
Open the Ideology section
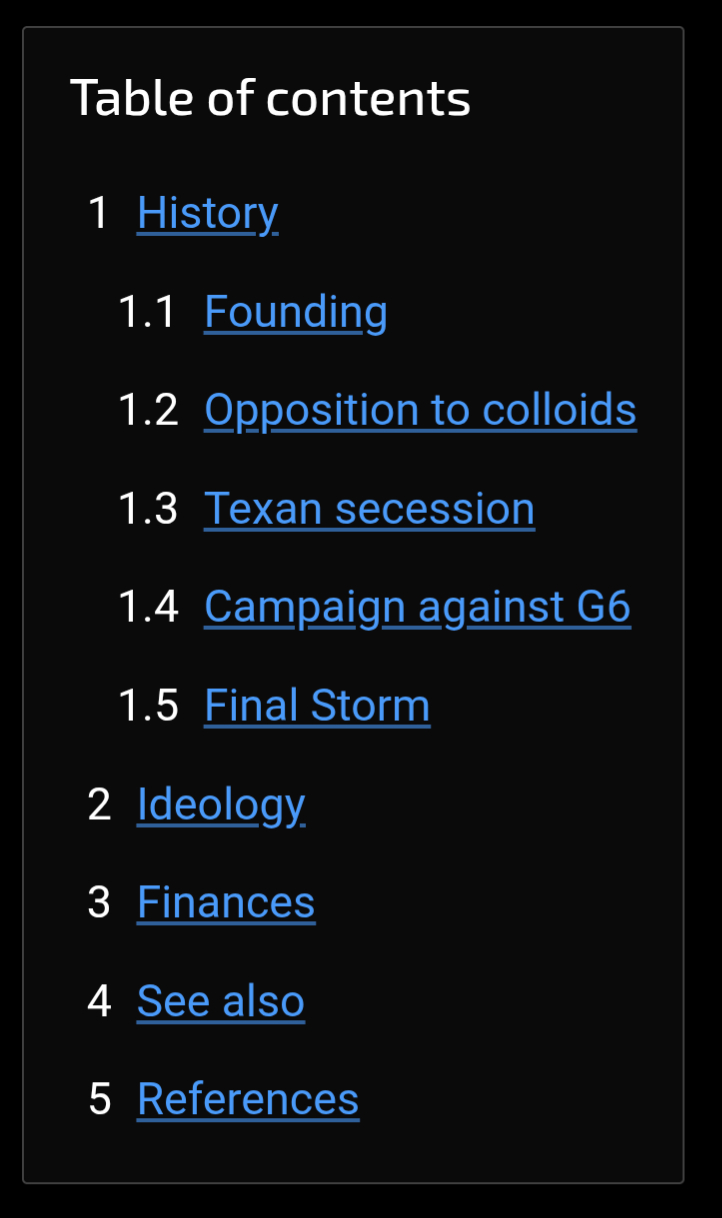(221, 804)
